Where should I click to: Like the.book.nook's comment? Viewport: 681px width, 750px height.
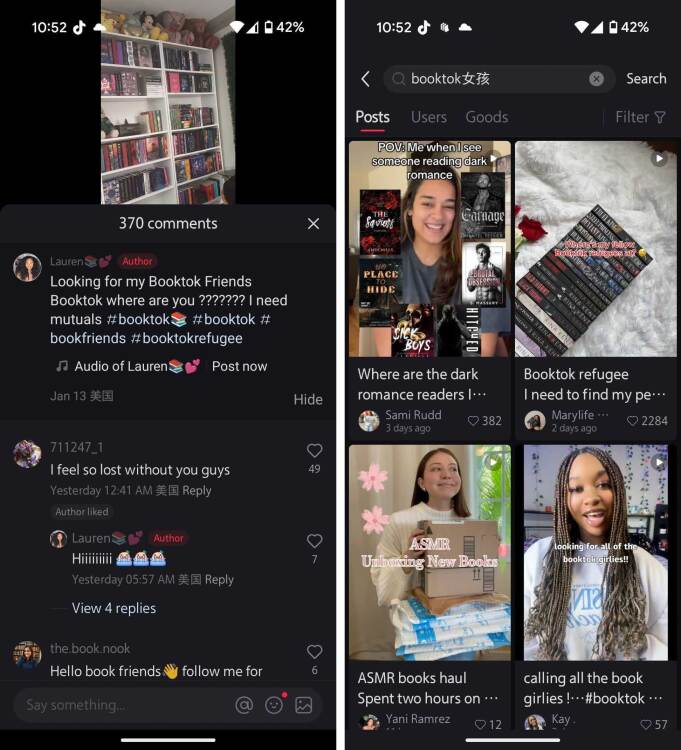click(314, 653)
